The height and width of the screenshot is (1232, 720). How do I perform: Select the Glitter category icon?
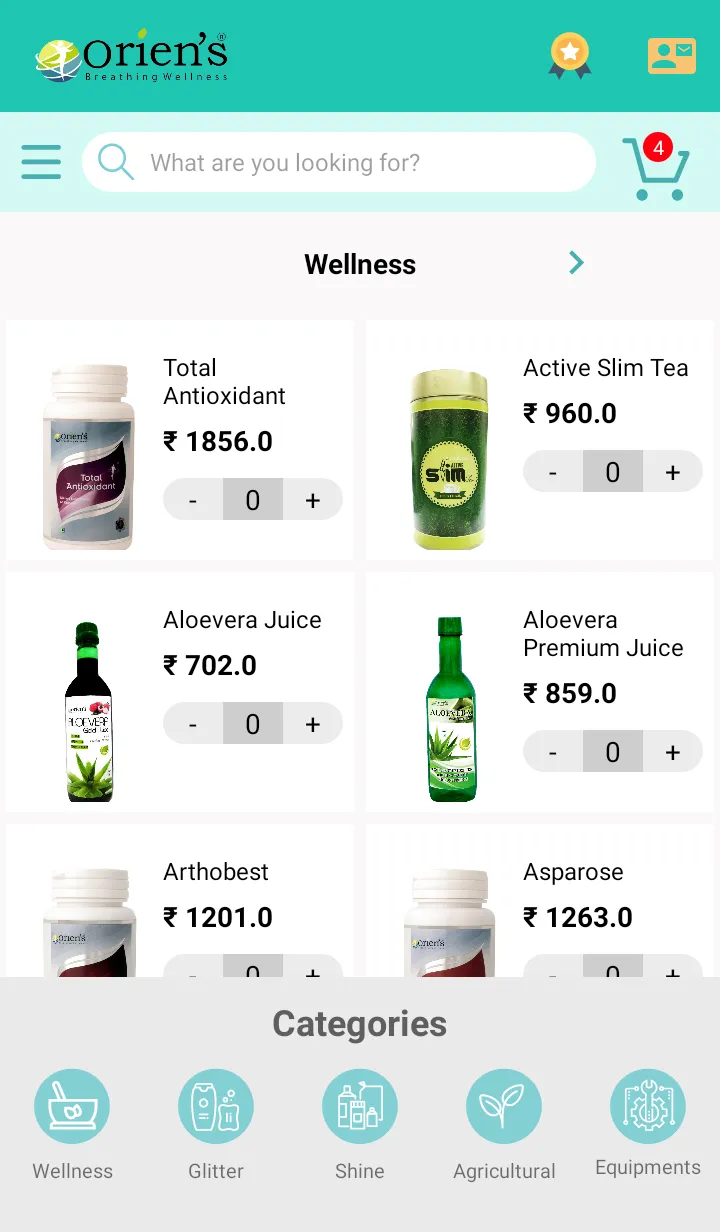pyautogui.click(x=215, y=1105)
